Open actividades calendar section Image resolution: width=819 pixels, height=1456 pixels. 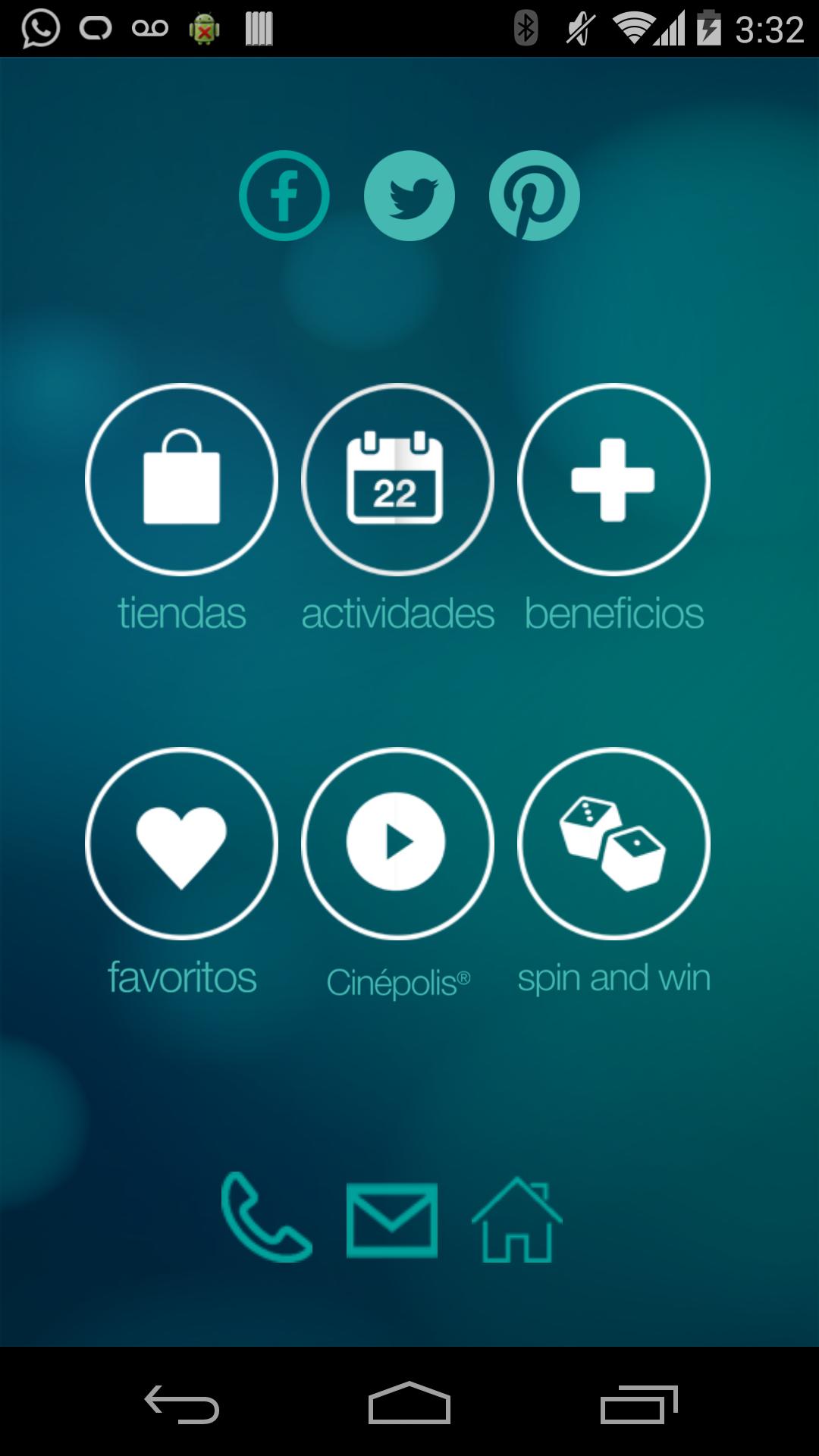[x=397, y=480]
